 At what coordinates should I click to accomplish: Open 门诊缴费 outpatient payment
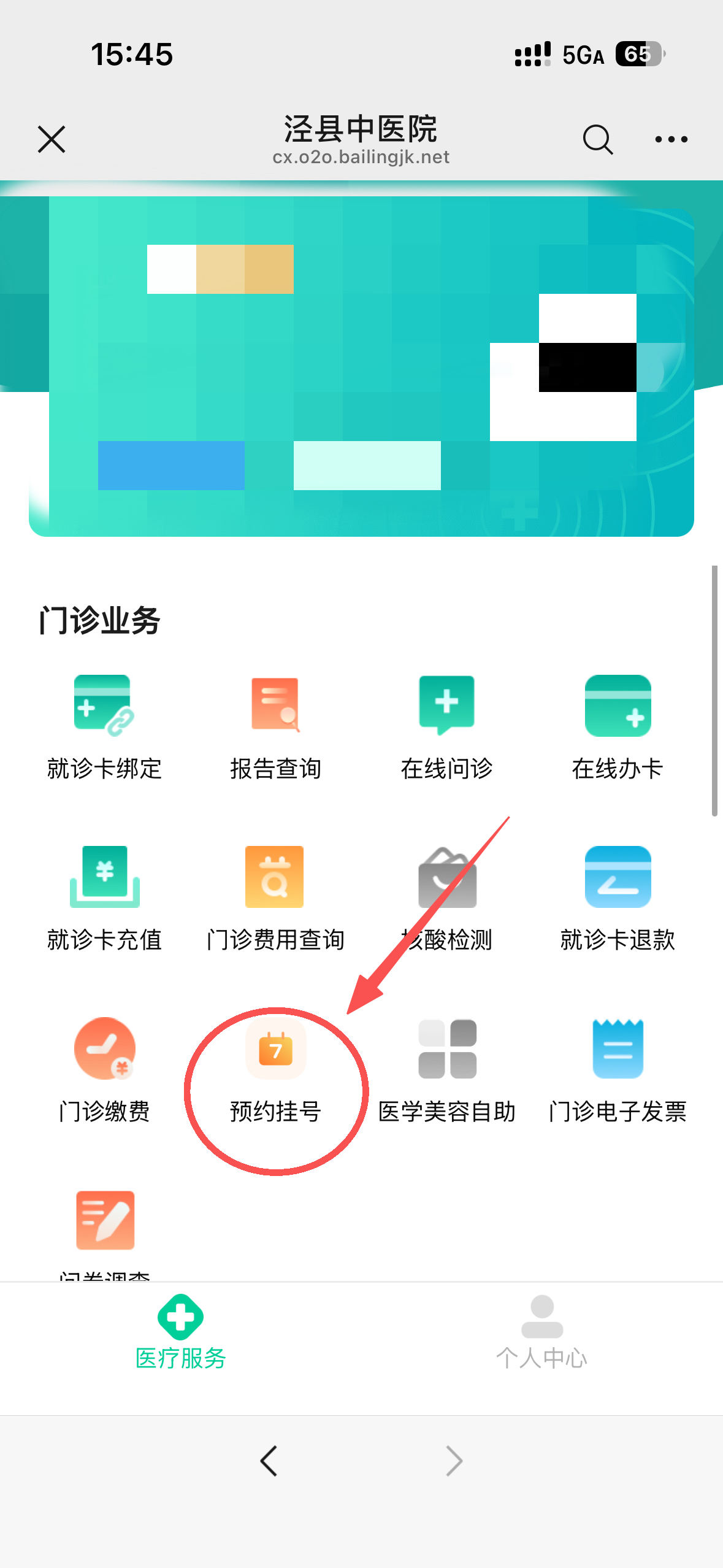click(x=104, y=1070)
